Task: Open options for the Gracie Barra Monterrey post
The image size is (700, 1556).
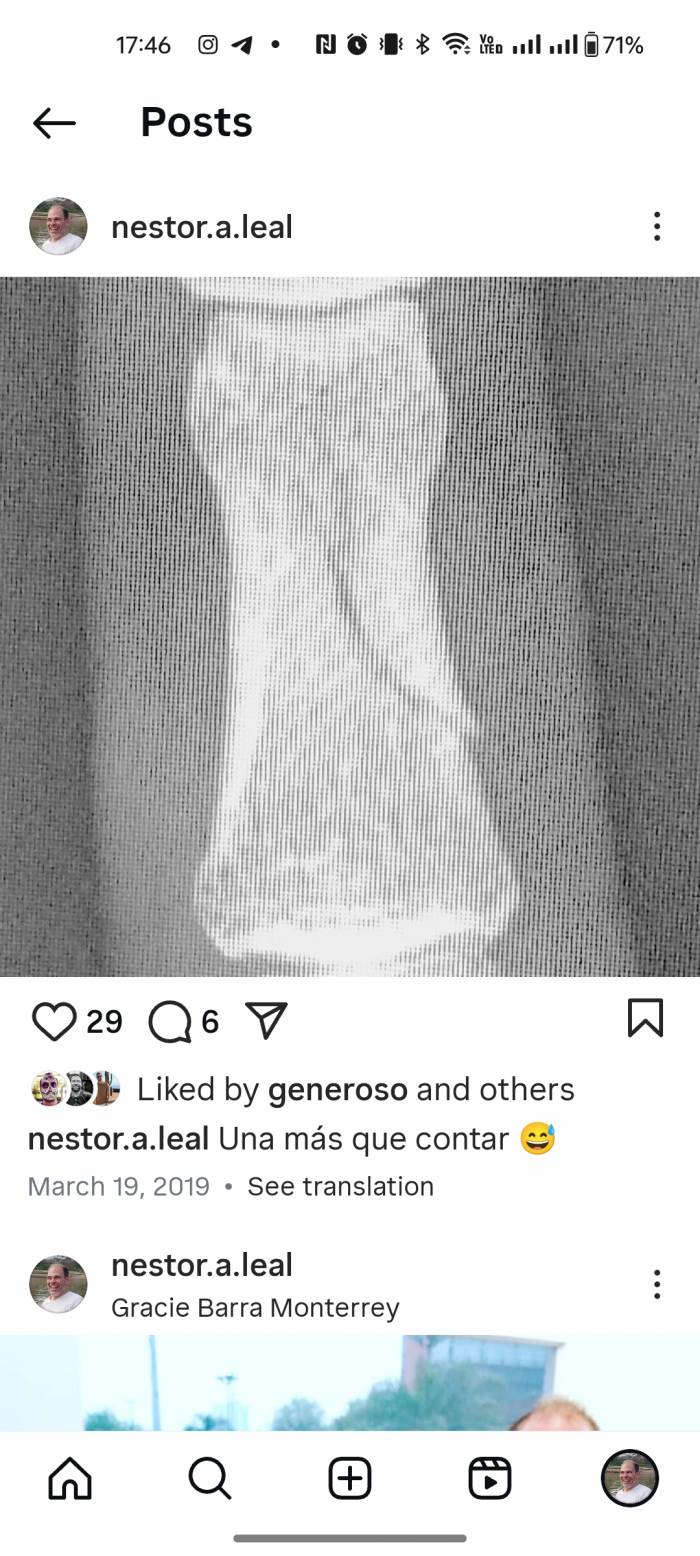Action: (x=656, y=1284)
